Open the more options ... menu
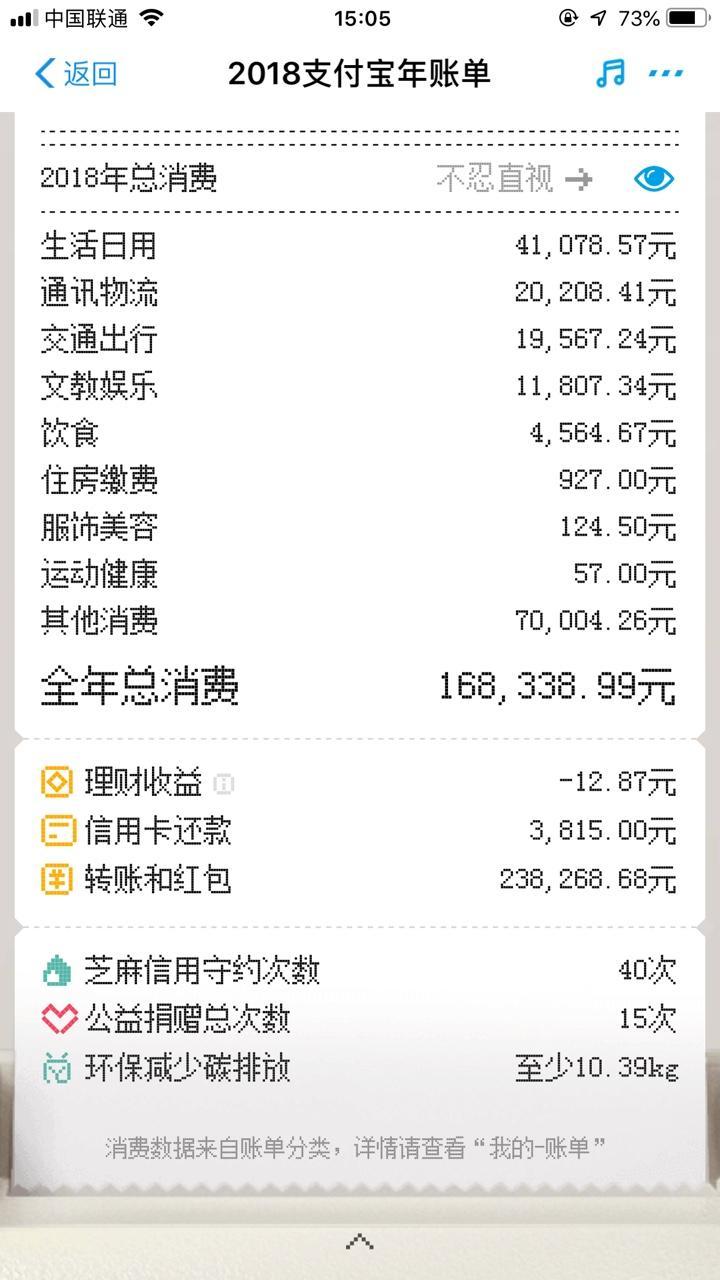720x1280 pixels. pyautogui.click(x=665, y=74)
